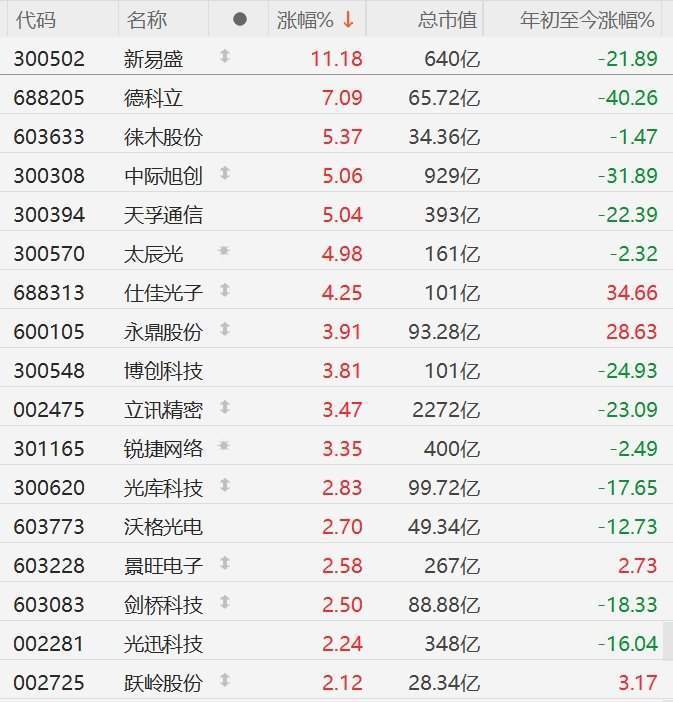Sort list by 代码 column header
This screenshot has width=673, height=702.
[35, 20]
